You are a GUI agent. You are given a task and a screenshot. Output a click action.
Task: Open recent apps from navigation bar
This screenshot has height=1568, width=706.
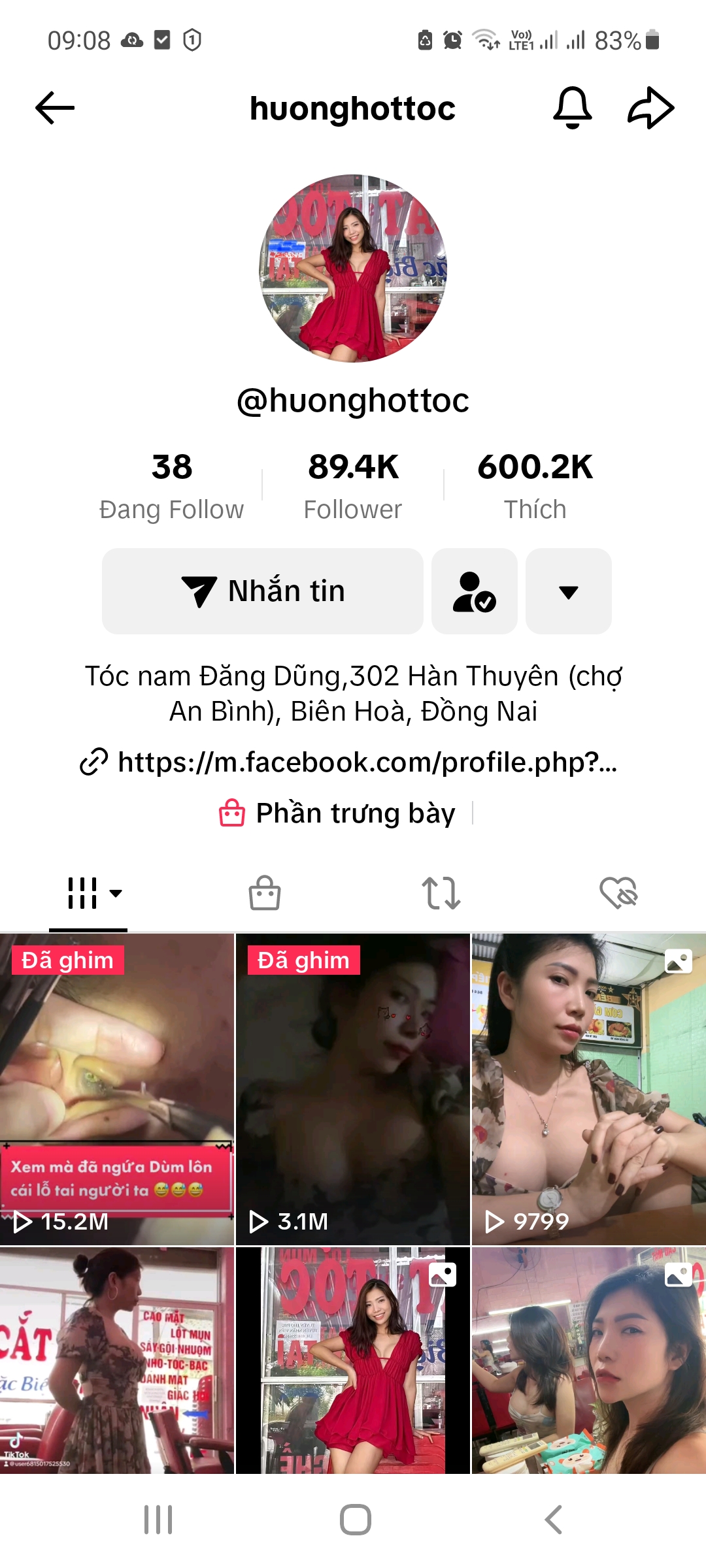coord(158,1520)
